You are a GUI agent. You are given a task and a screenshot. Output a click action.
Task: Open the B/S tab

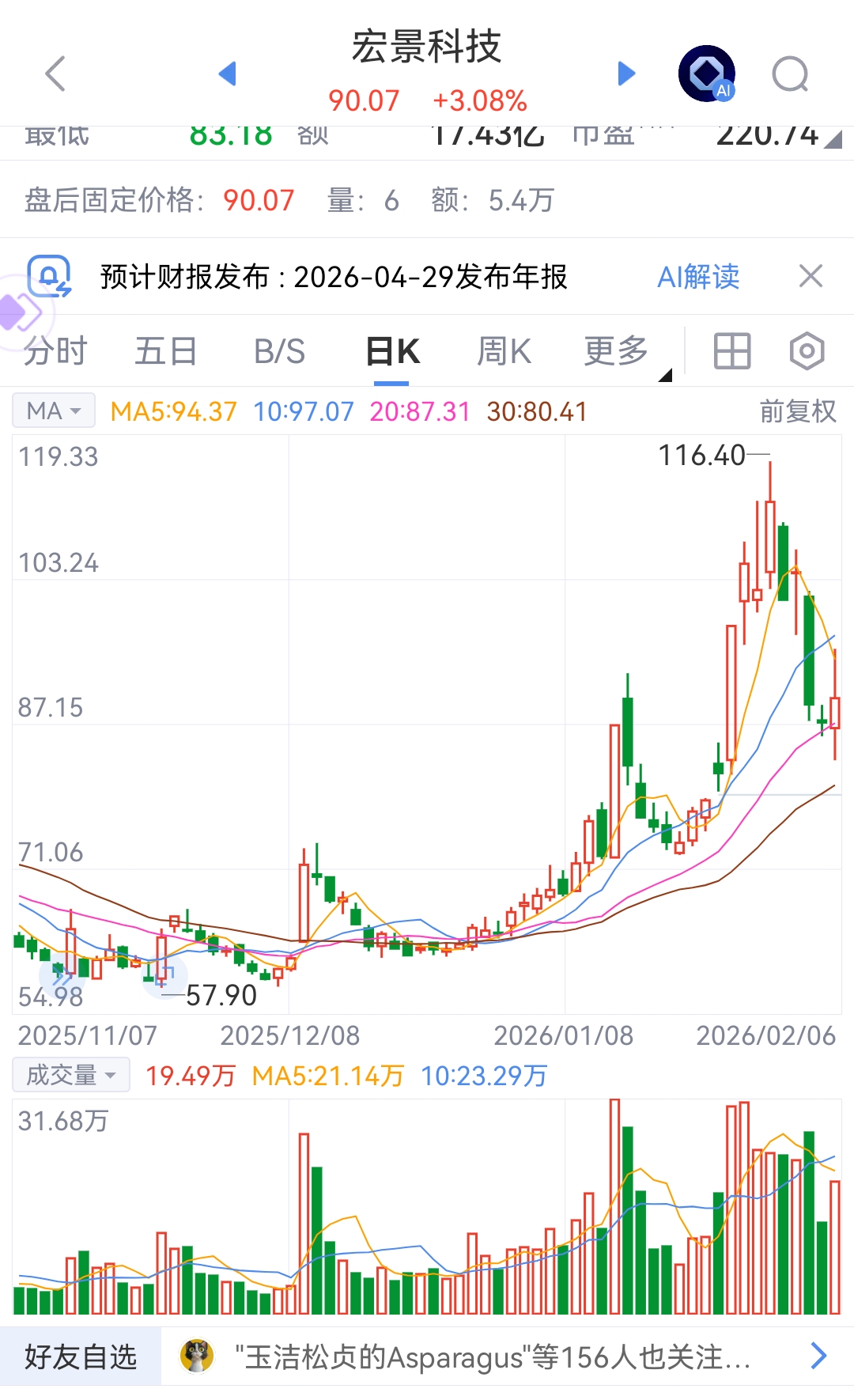tap(279, 351)
